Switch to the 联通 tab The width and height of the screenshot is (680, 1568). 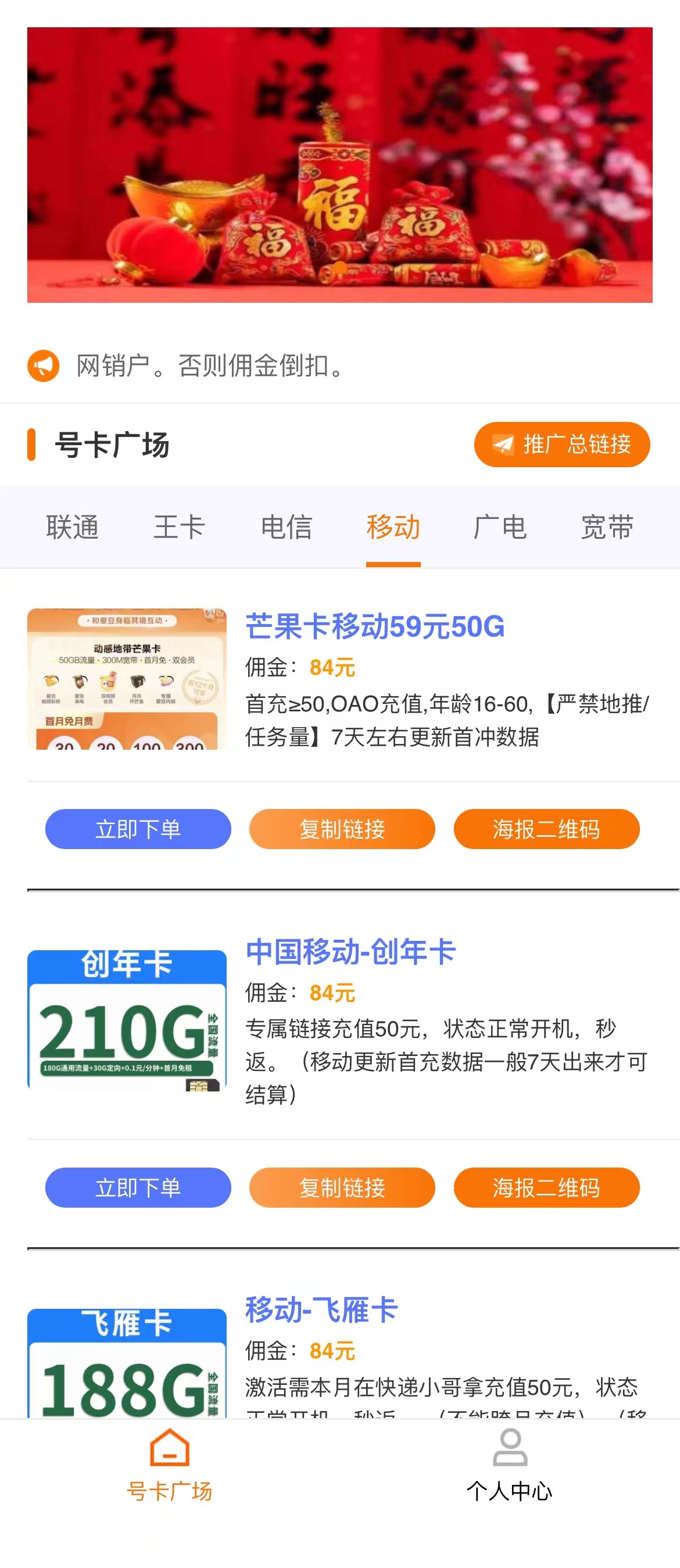pos(72,527)
